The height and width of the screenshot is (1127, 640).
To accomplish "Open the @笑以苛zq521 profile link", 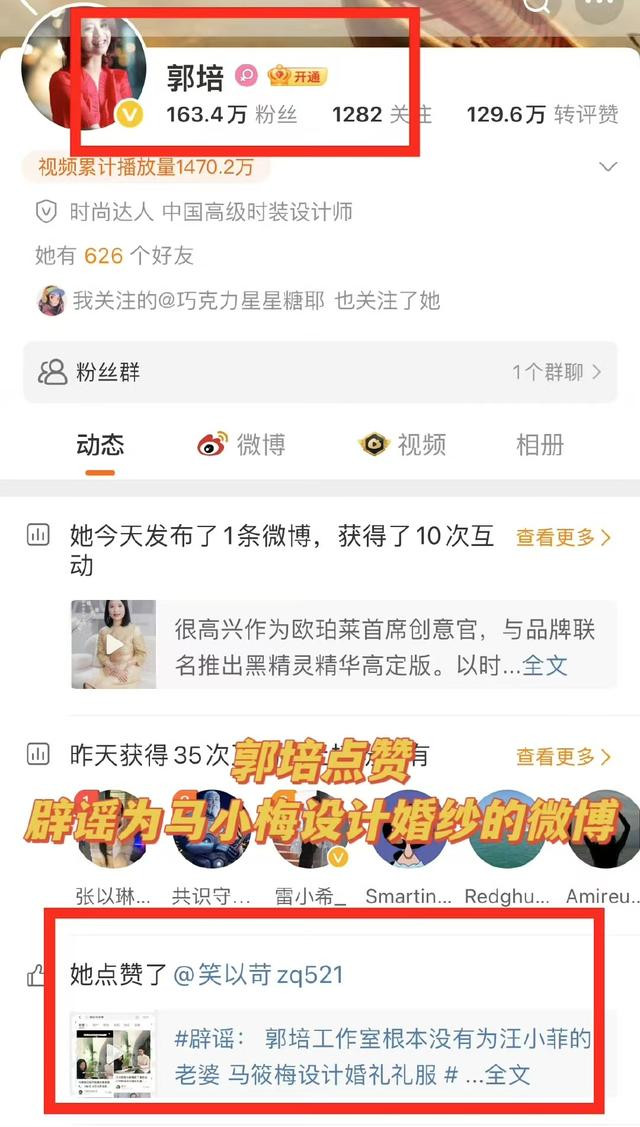I will click(x=259, y=975).
